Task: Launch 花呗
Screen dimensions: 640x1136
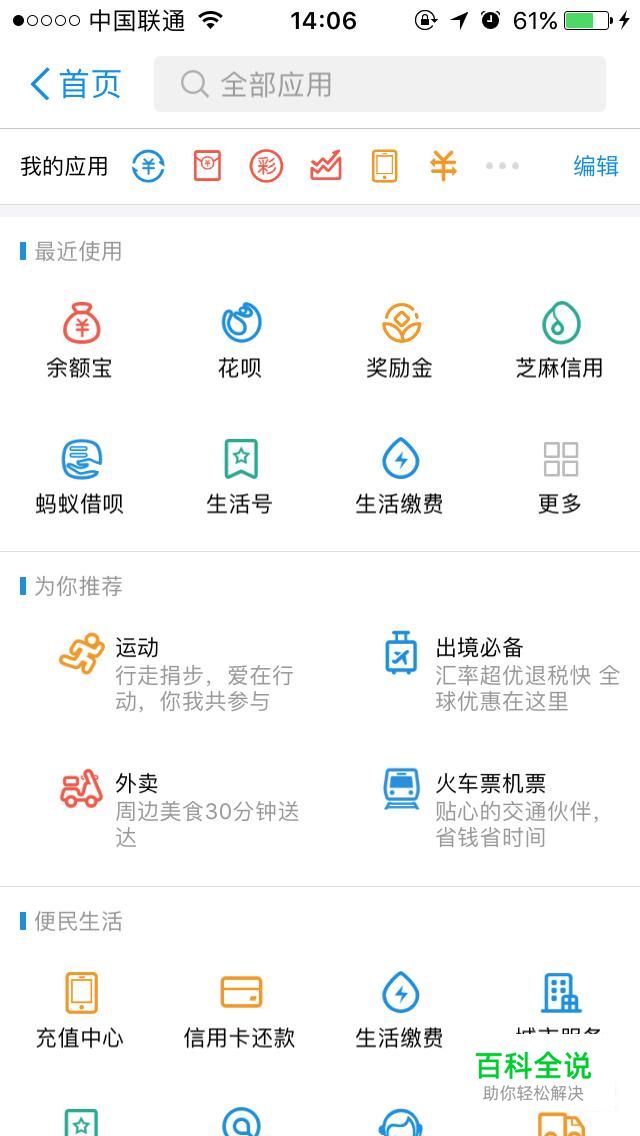Action: coord(240,341)
